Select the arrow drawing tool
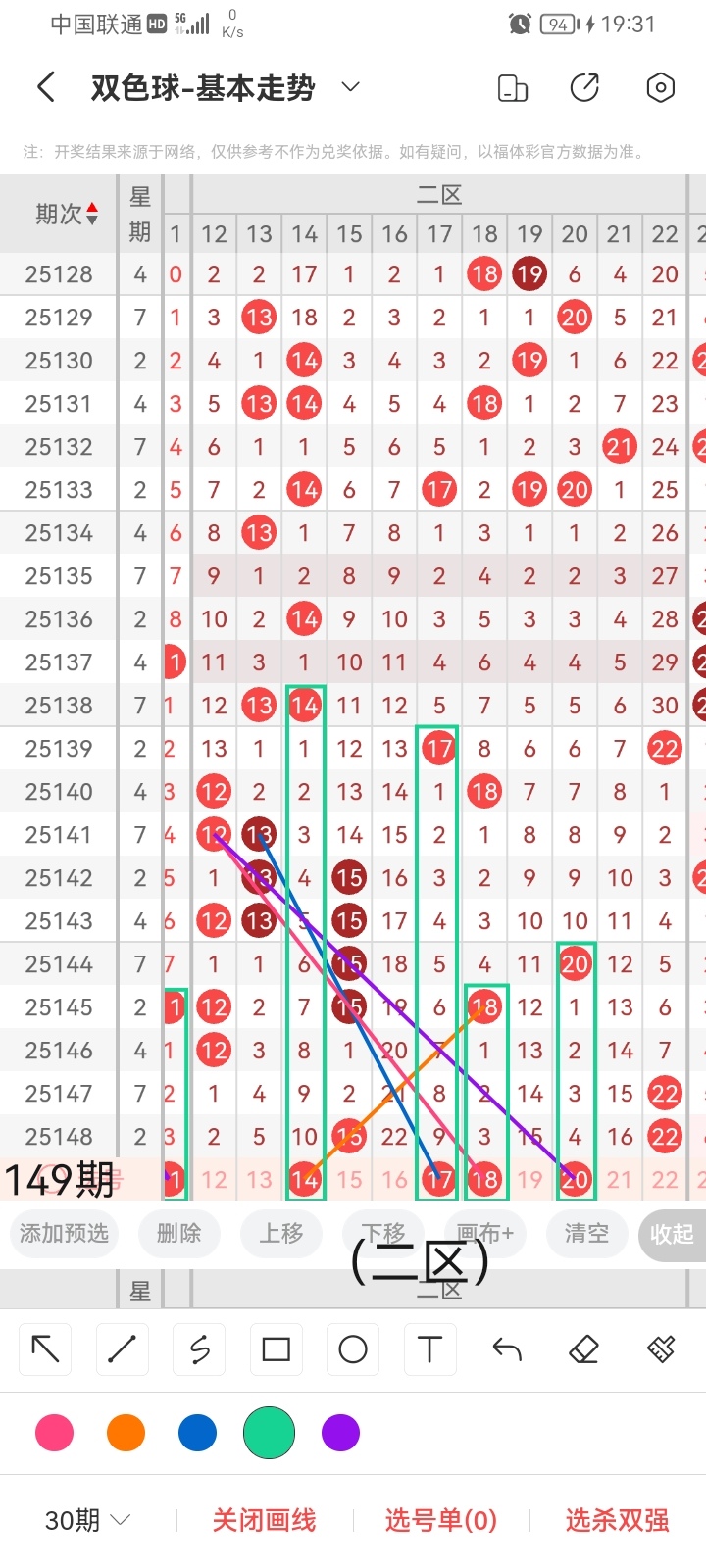 (x=46, y=1349)
